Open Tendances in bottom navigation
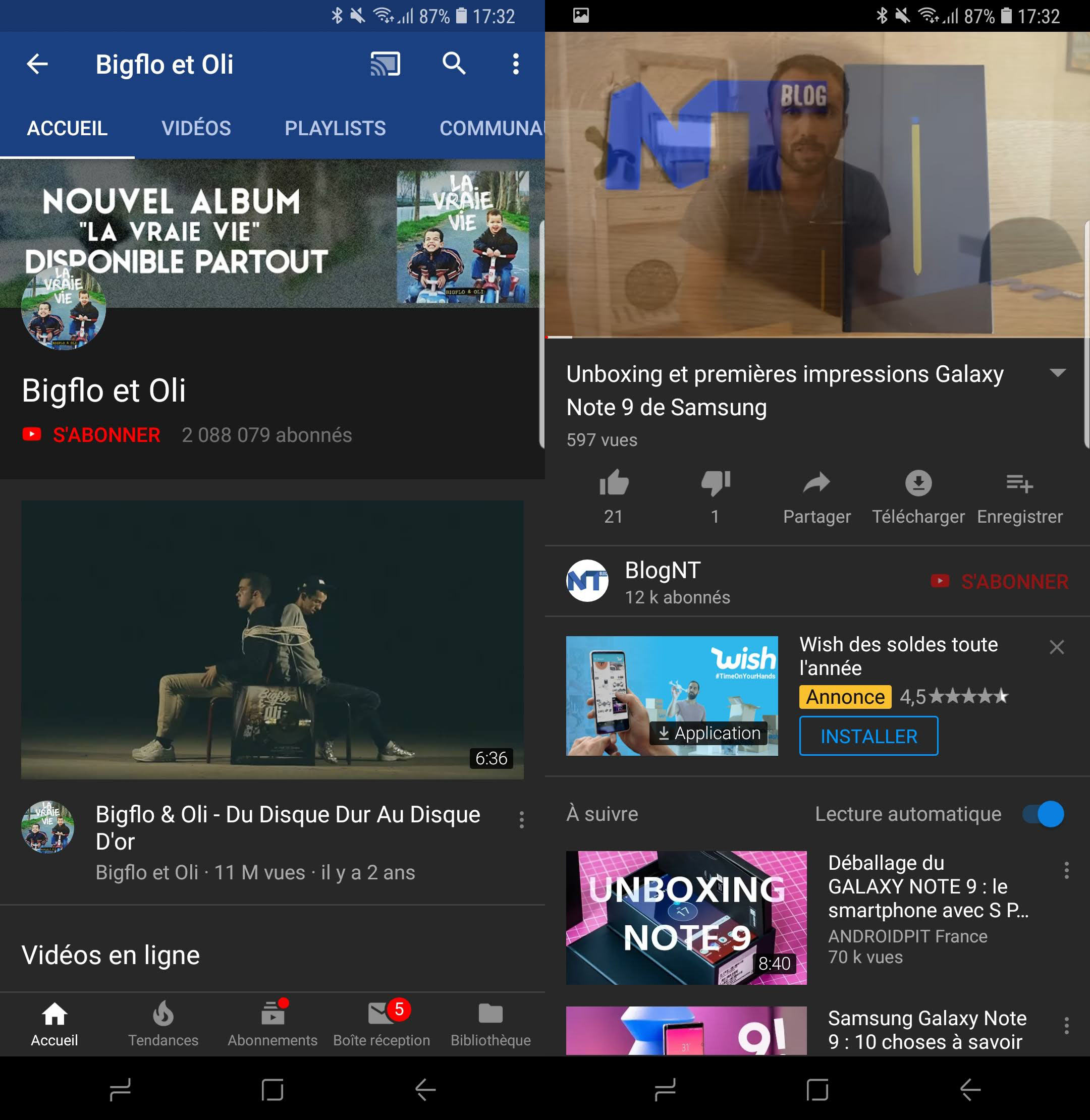The width and height of the screenshot is (1090, 1120). tap(163, 1025)
